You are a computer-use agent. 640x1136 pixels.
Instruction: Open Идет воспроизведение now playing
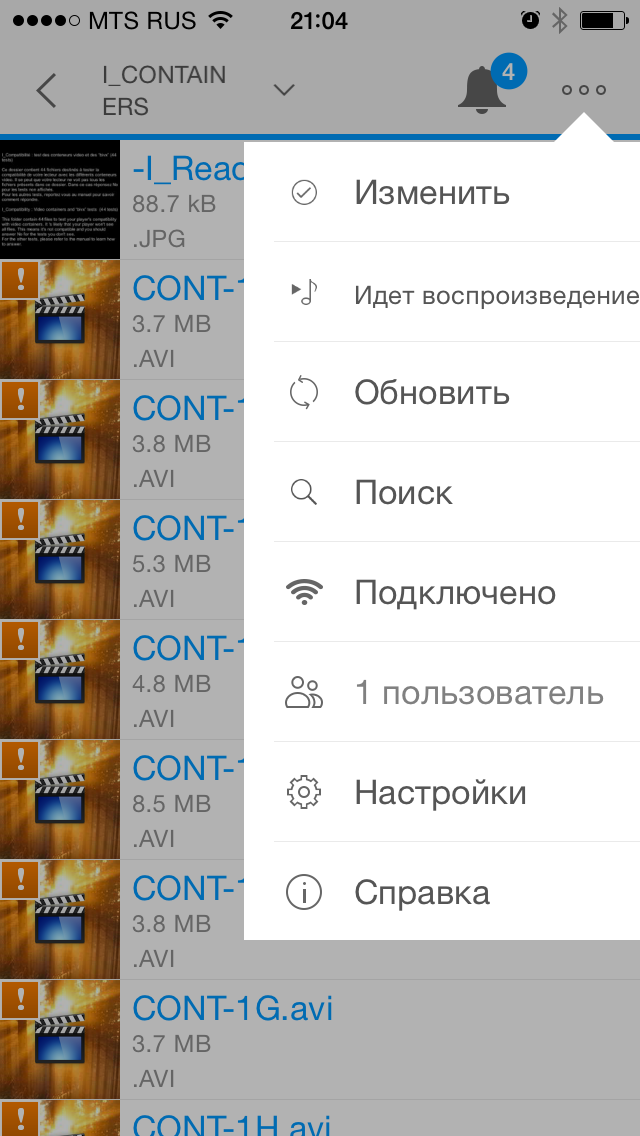[x=494, y=295]
